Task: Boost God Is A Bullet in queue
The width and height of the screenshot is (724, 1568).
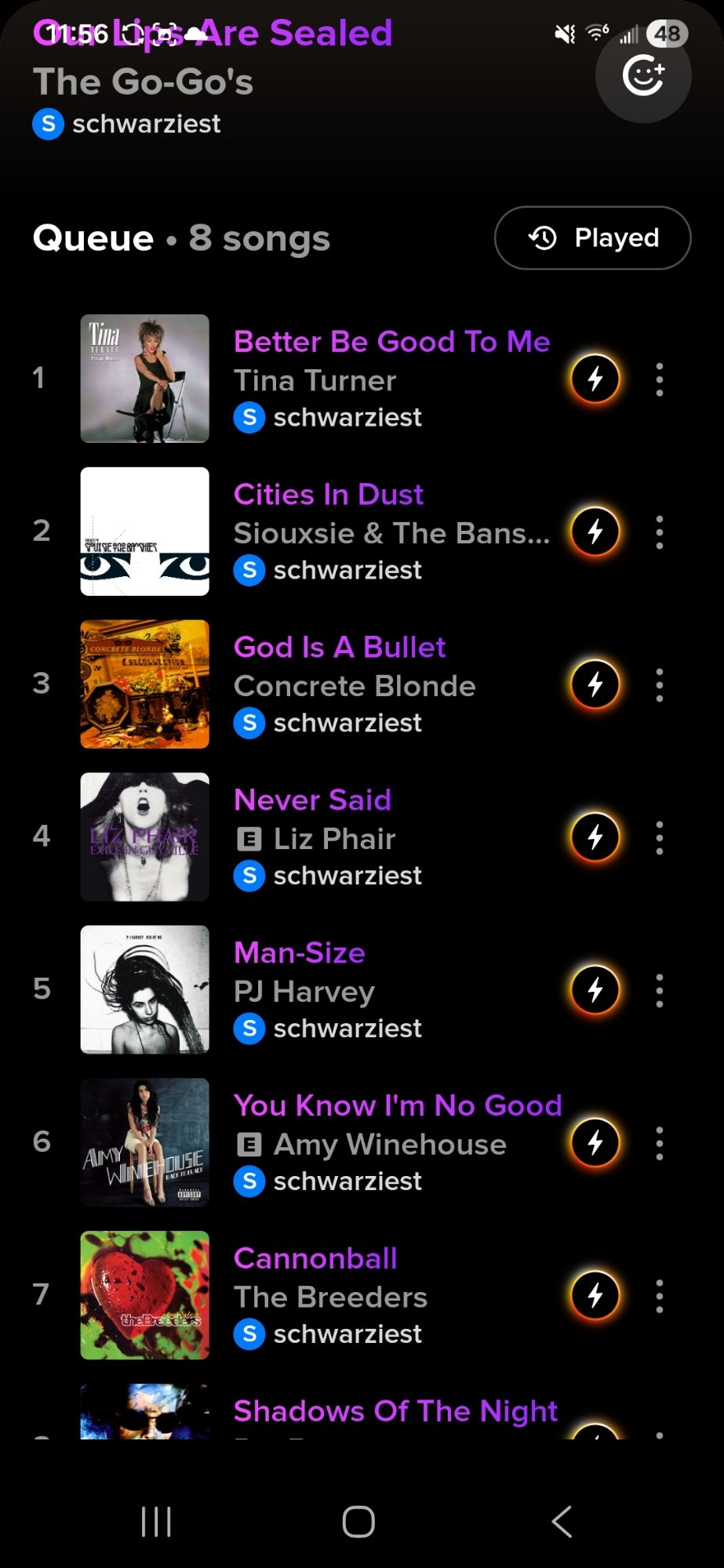Action: (x=595, y=685)
